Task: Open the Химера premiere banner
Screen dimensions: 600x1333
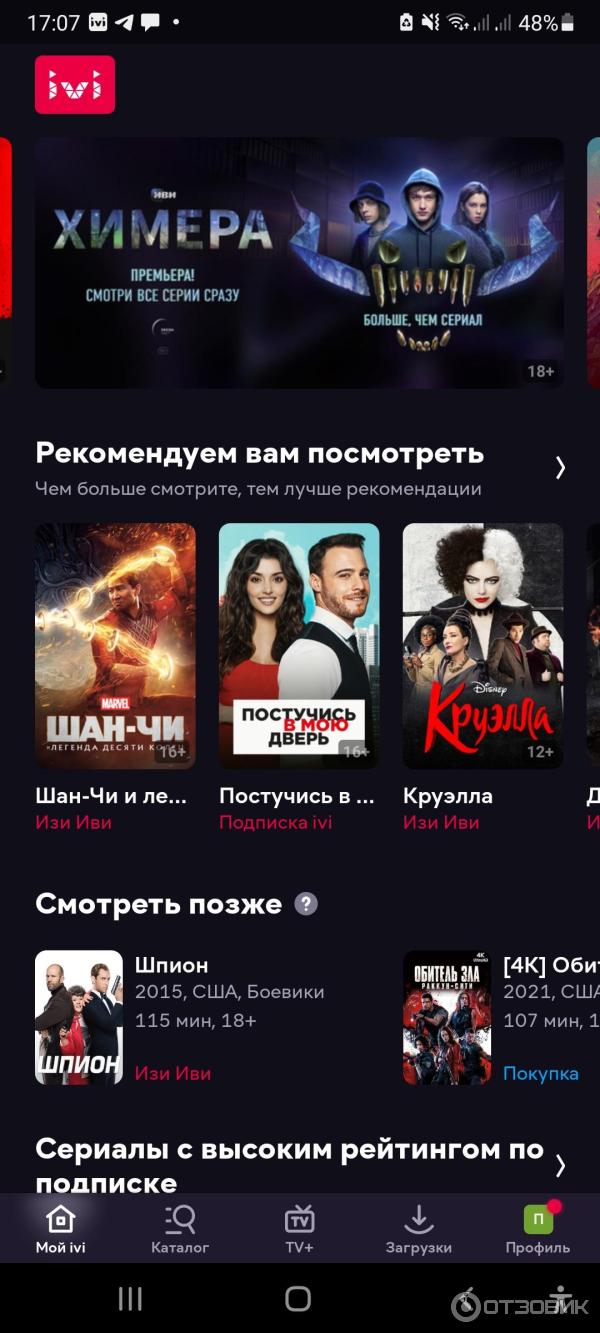Action: point(299,262)
